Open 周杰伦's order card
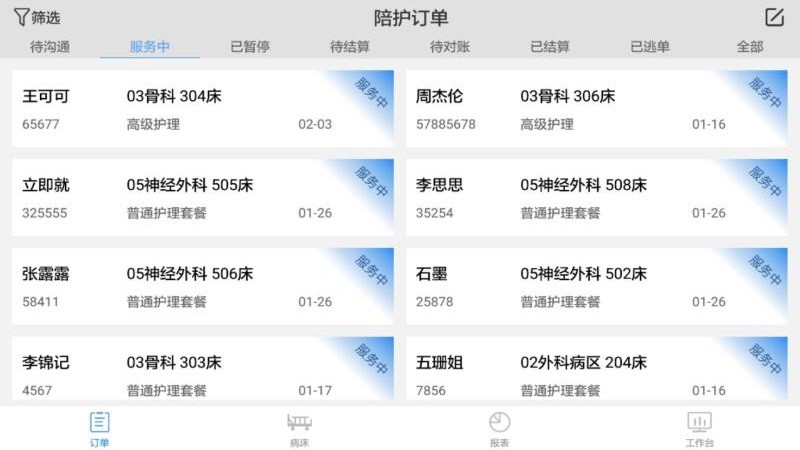The image size is (800, 450). point(596,109)
